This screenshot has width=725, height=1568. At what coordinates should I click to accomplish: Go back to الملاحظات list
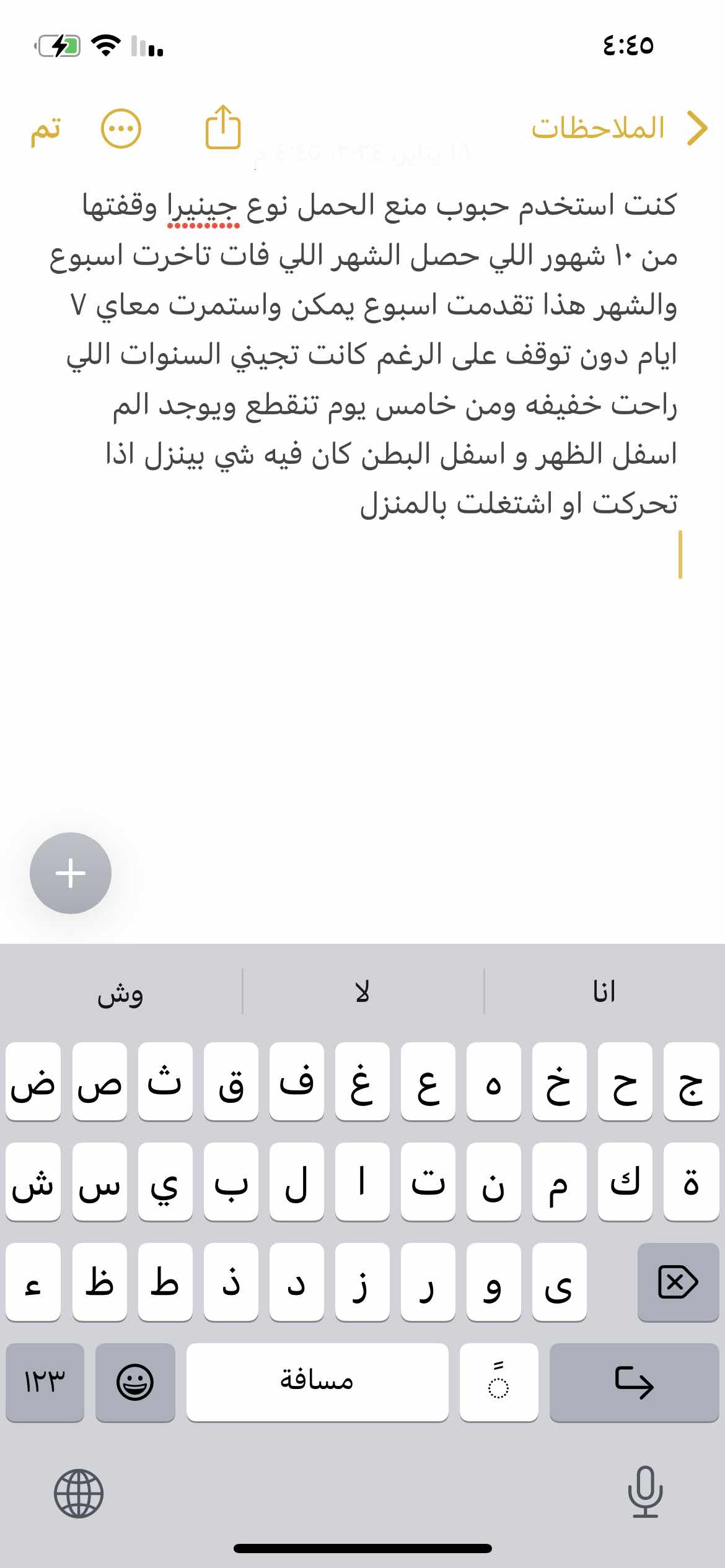coord(620,128)
